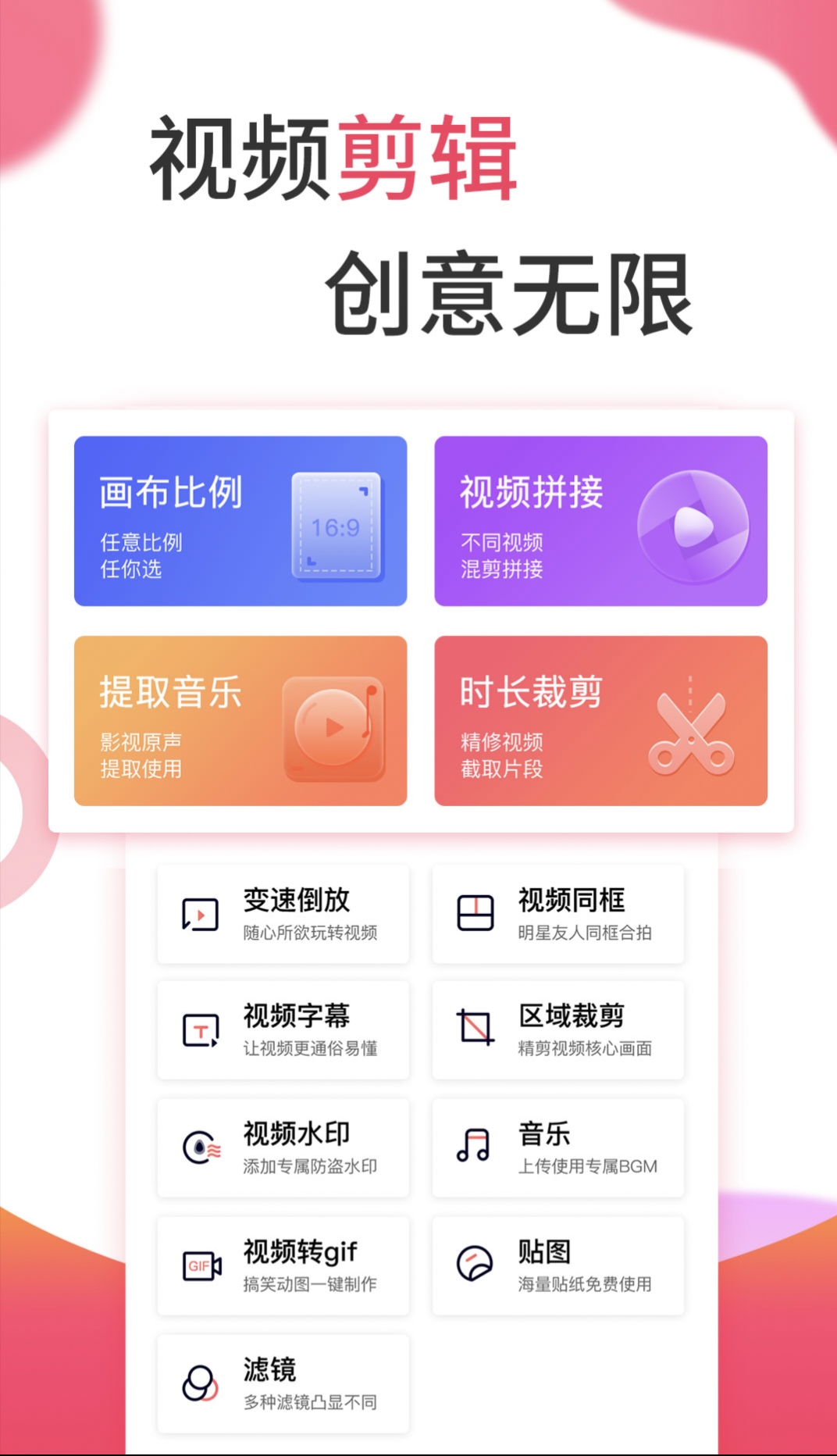Image resolution: width=837 pixels, height=1456 pixels.
Task: Tap the 视频字幕 entry
Action: click(283, 1030)
